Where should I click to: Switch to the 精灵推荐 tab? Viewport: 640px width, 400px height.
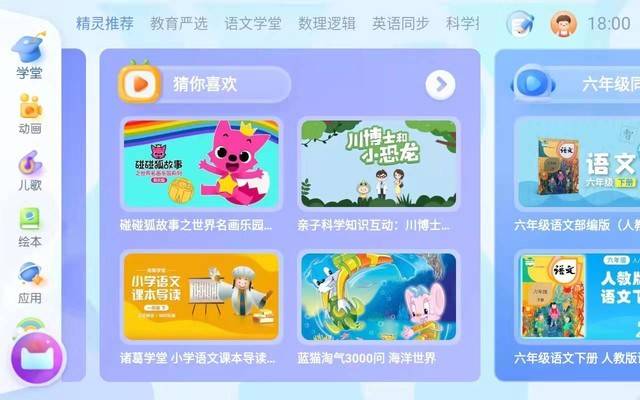[x=105, y=22]
